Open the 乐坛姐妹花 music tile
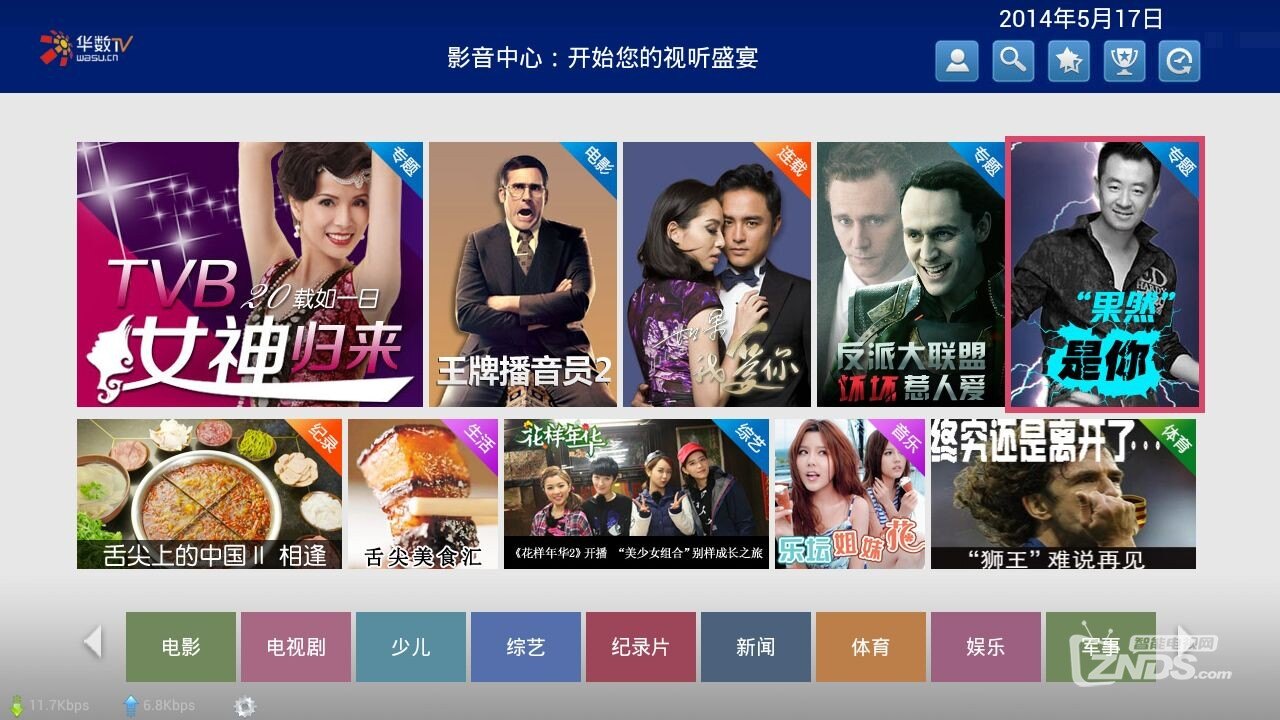Viewport: 1280px width, 720px height. point(850,494)
